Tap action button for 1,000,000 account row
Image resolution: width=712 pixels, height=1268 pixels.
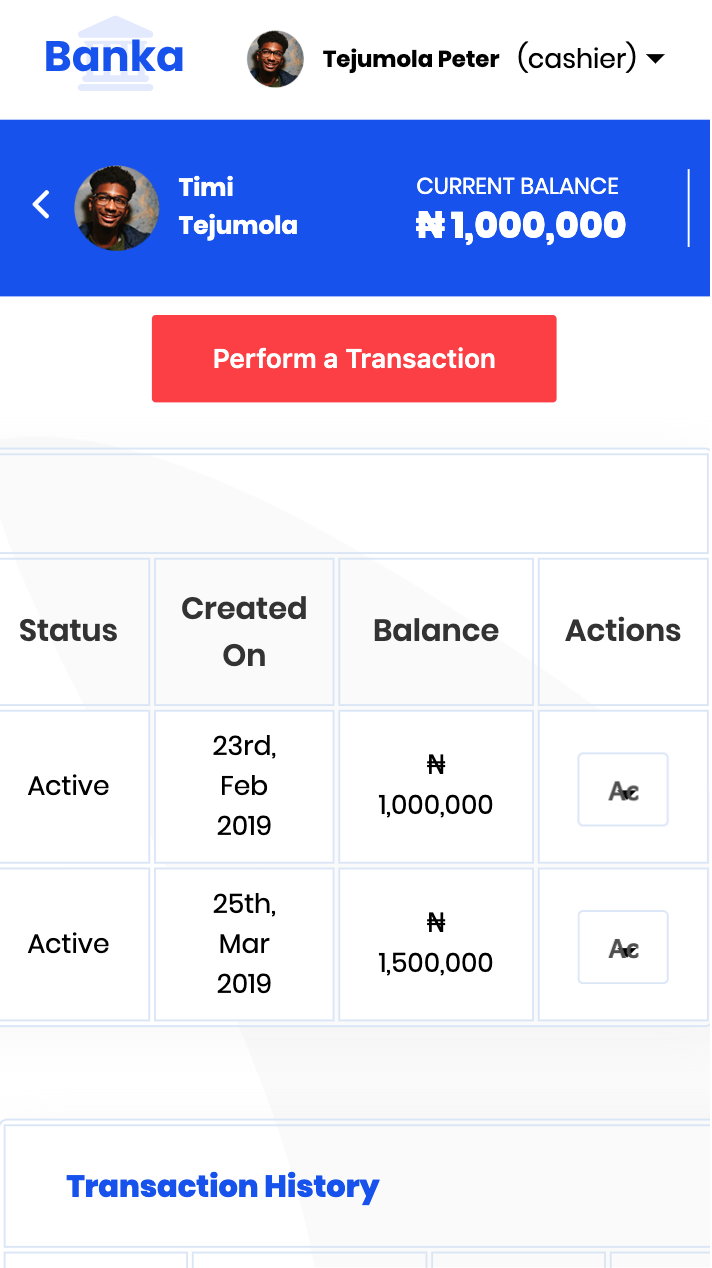[x=623, y=790]
